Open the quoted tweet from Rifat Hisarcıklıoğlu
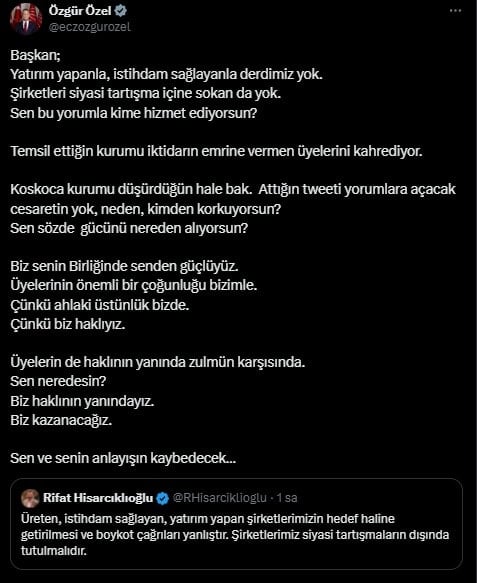 236,524
